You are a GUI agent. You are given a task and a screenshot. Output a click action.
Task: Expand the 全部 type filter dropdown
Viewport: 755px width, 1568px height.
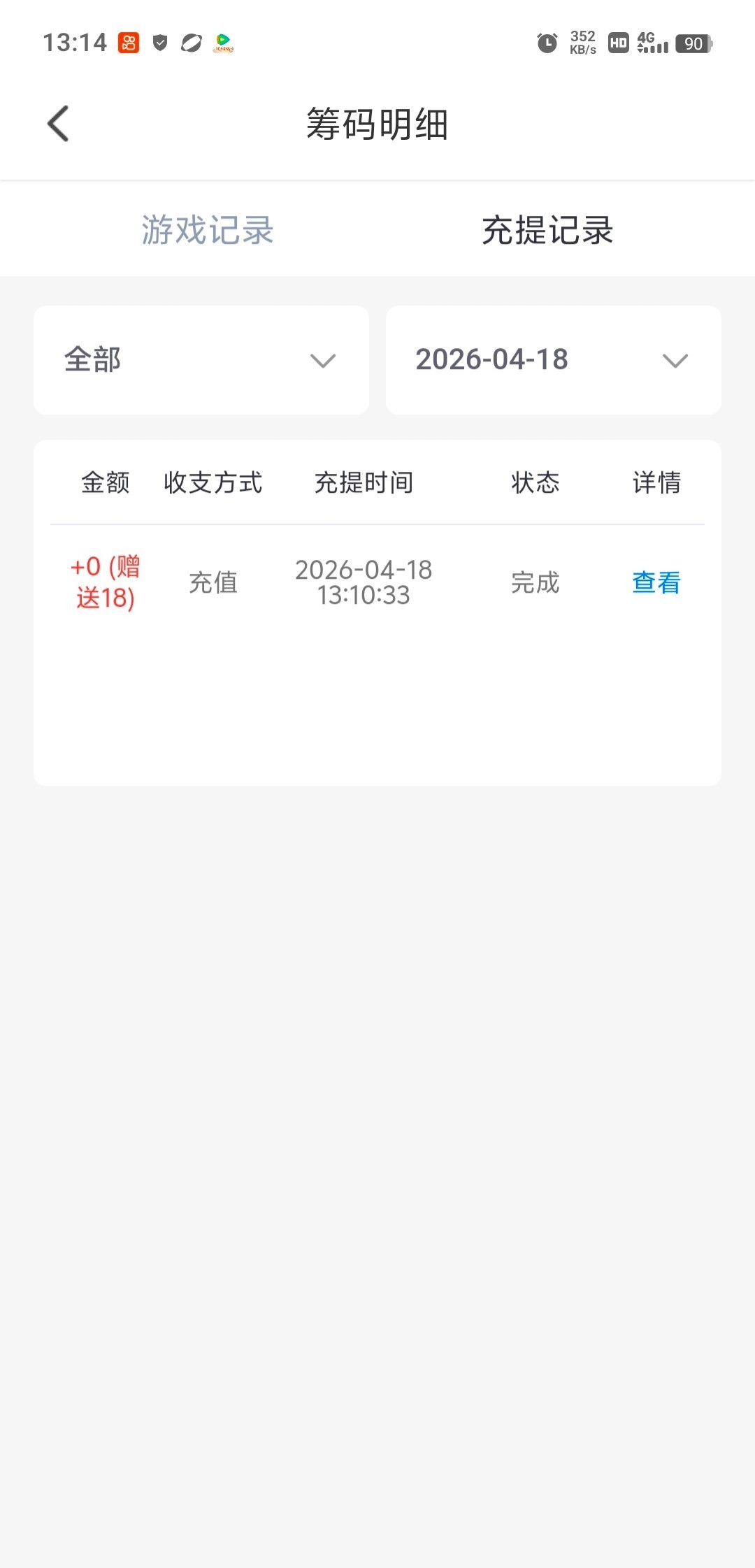click(x=201, y=360)
